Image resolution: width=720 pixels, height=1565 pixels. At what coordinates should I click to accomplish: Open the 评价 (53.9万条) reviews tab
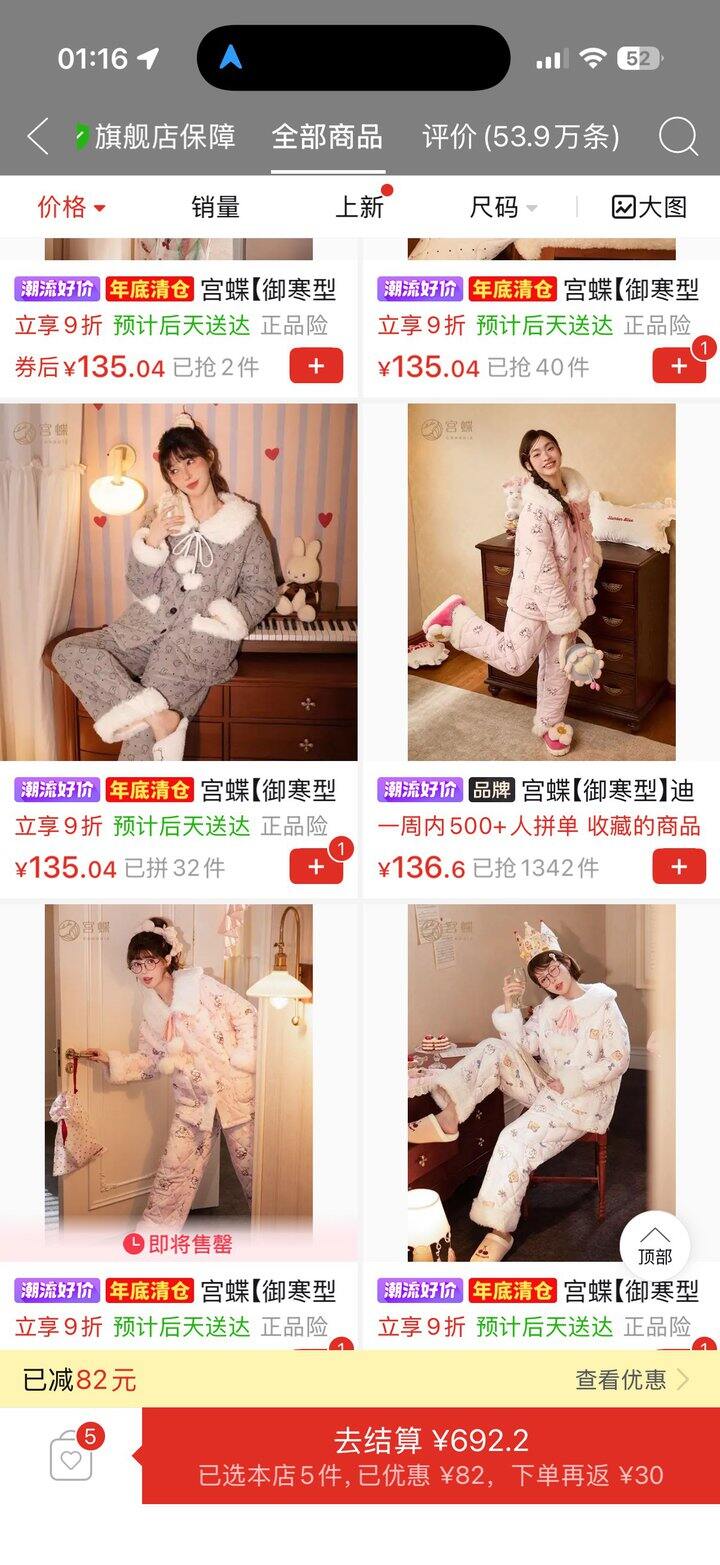[520, 137]
